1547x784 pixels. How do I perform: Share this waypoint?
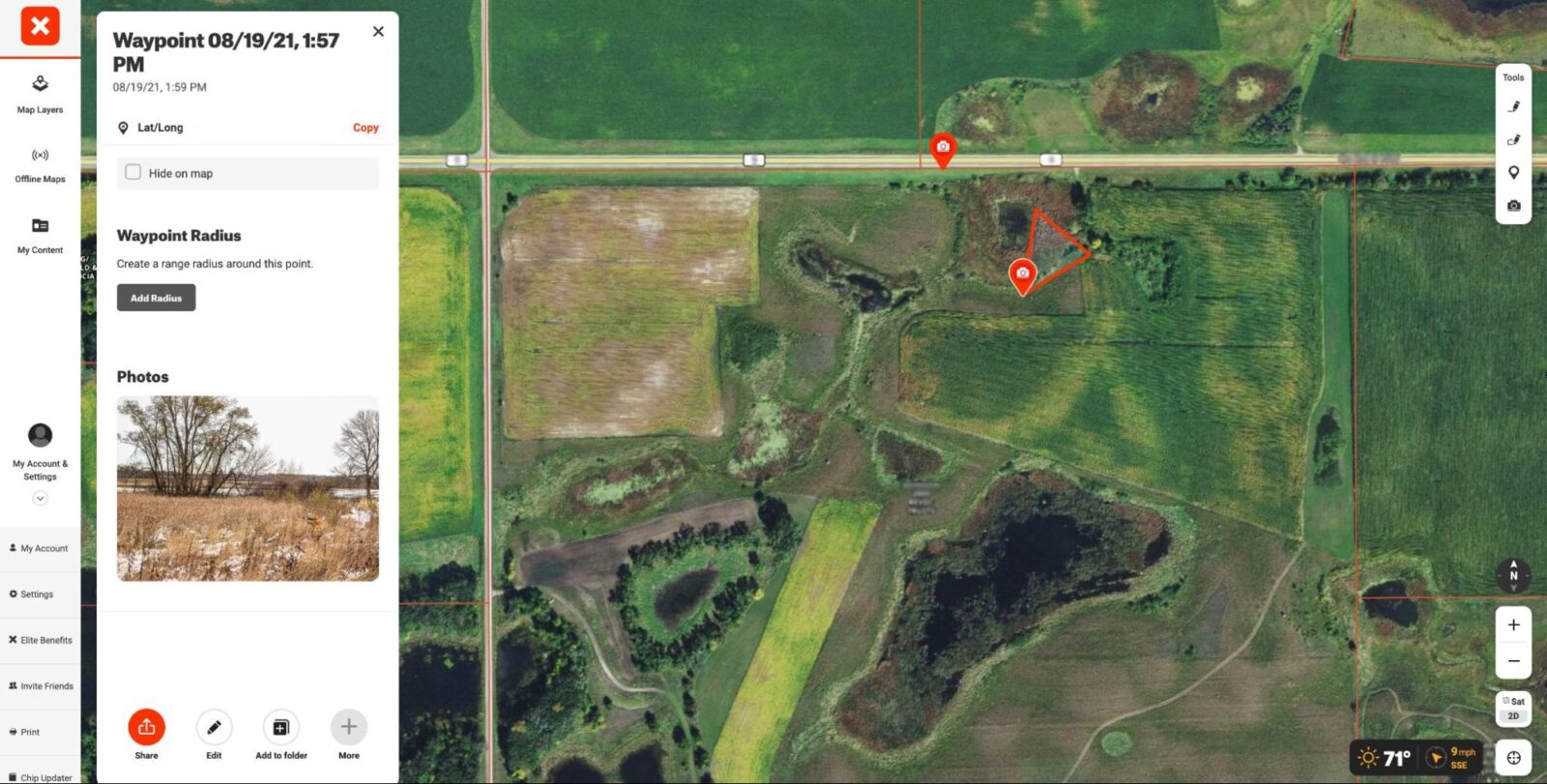pos(146,727)
